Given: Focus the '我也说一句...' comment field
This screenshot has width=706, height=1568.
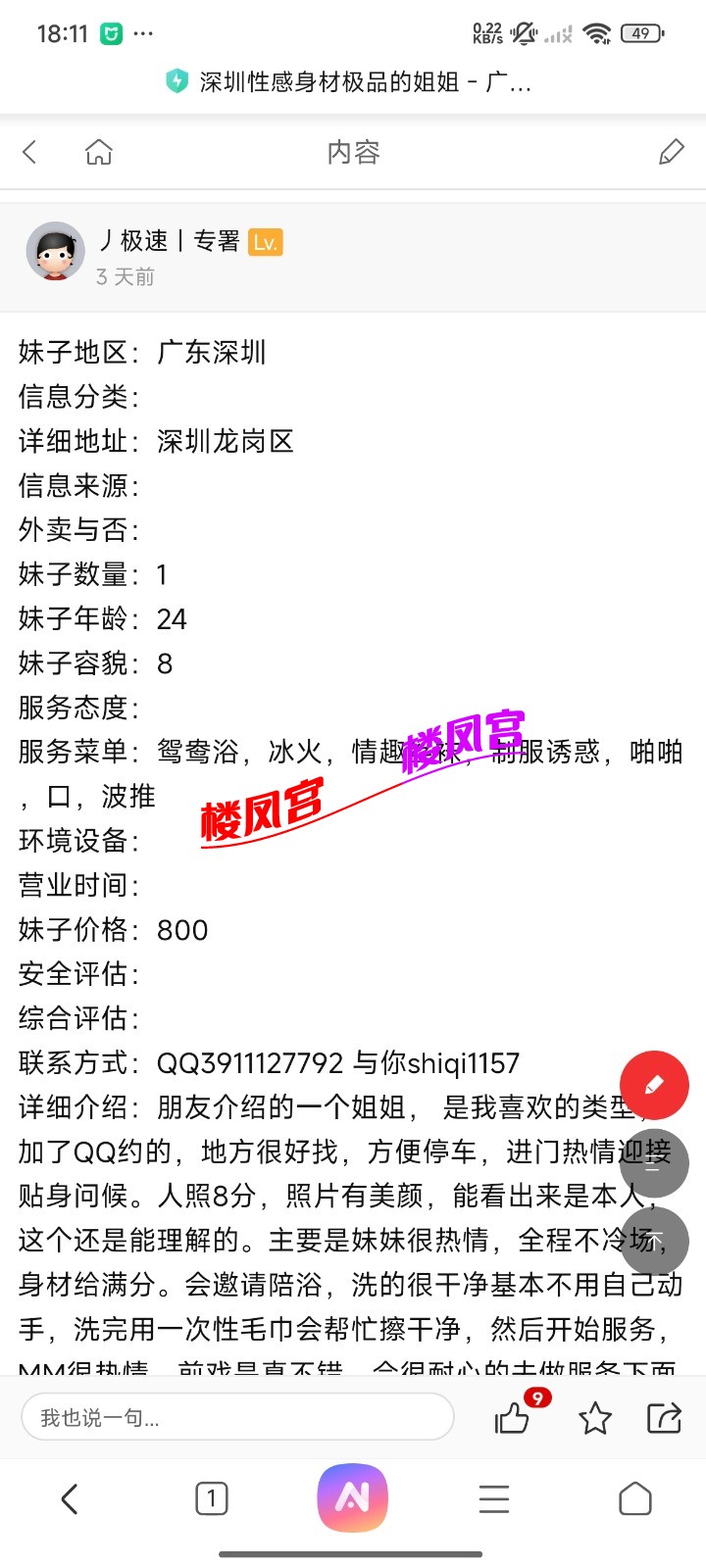Looking at the screenshot, I should 237,1417.
